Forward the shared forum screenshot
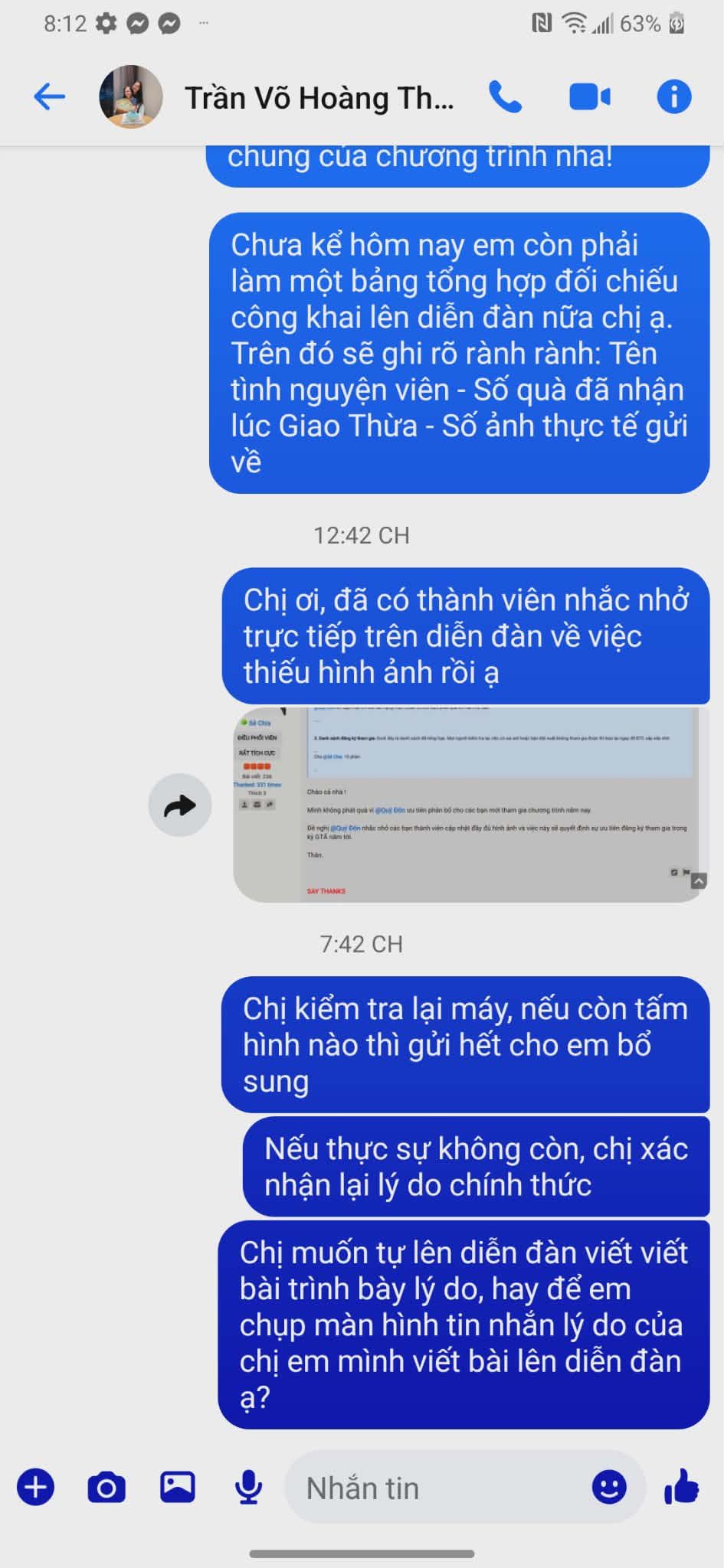The image size is (724, 1568). [x=180, y=805]
